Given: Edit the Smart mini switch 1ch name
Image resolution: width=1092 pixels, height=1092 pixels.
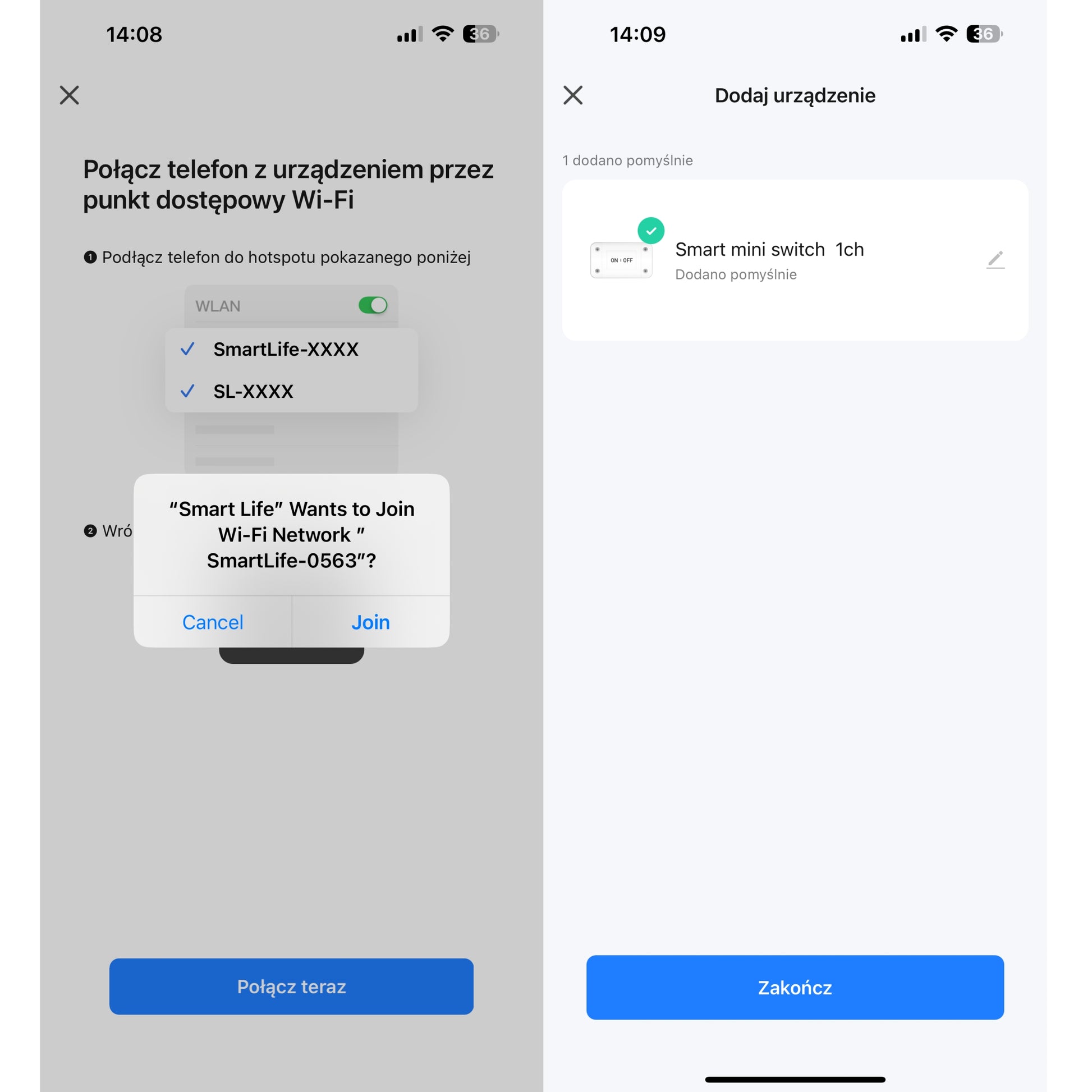Looking at the screenshot, I should 995,260.
